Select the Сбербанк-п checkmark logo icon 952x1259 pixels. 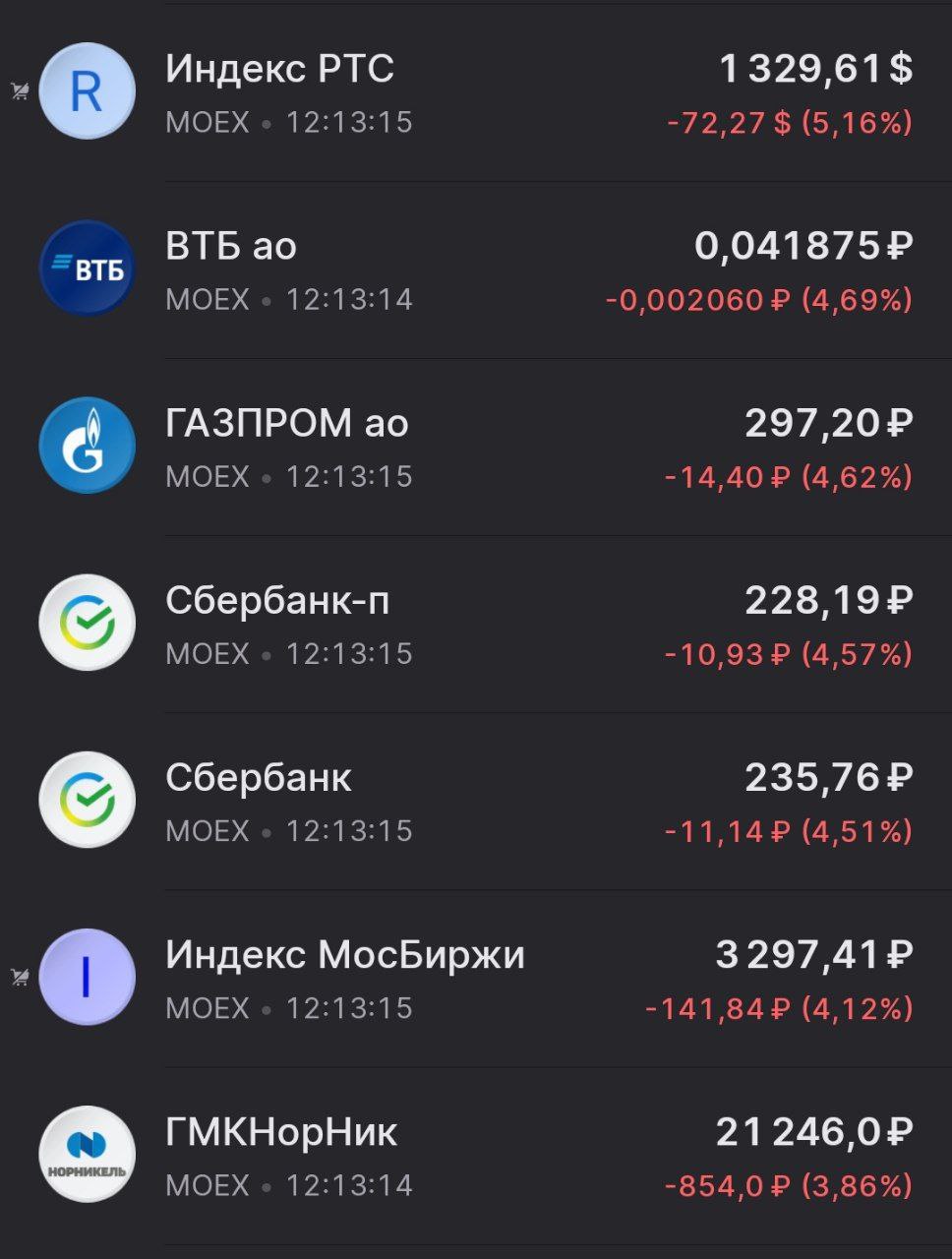click(87, 622)
